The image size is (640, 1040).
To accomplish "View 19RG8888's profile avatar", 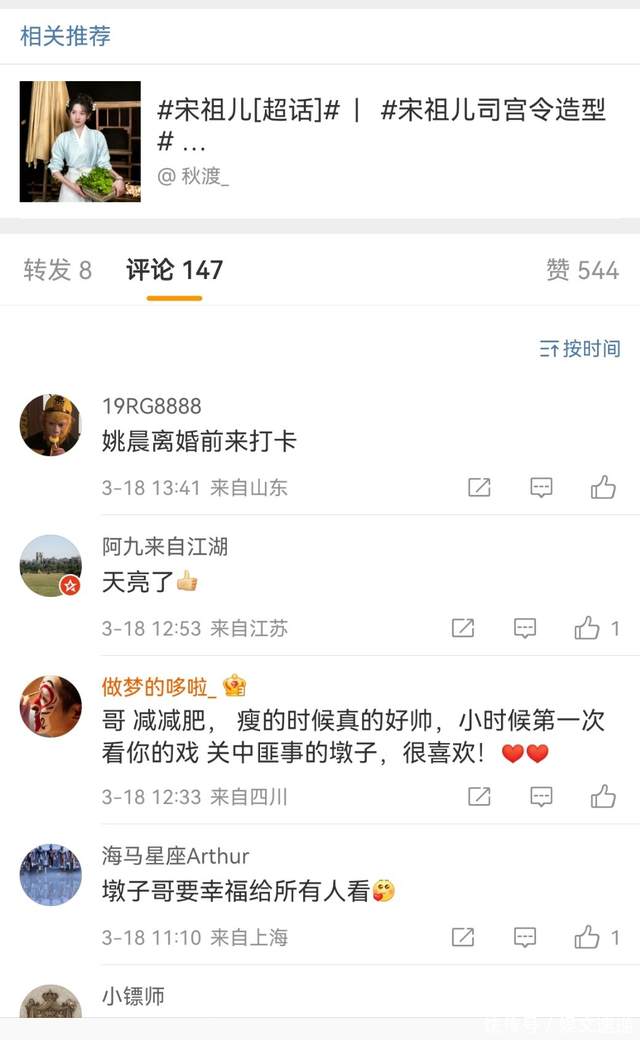I will point(50,425).
